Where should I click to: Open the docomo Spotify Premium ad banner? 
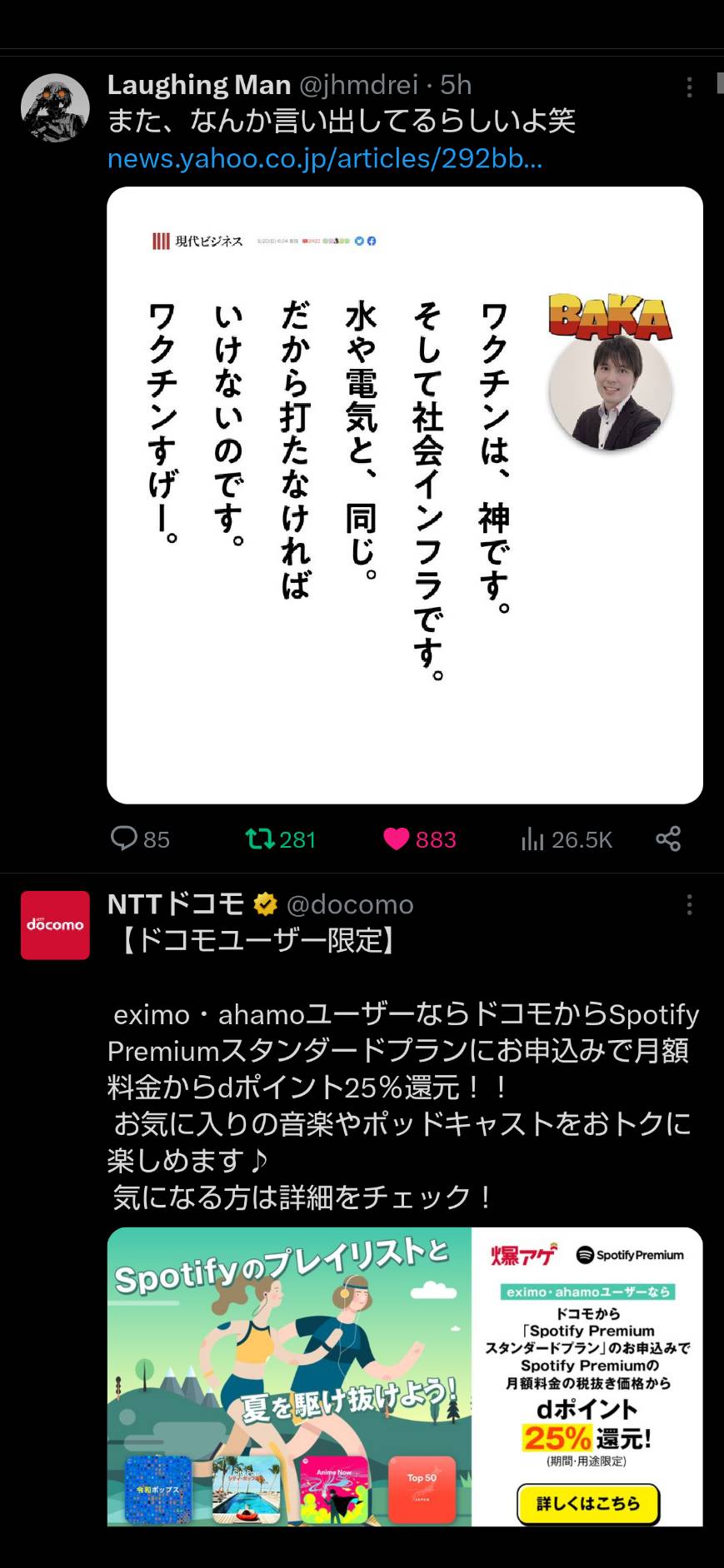[x=405, y=1376]
